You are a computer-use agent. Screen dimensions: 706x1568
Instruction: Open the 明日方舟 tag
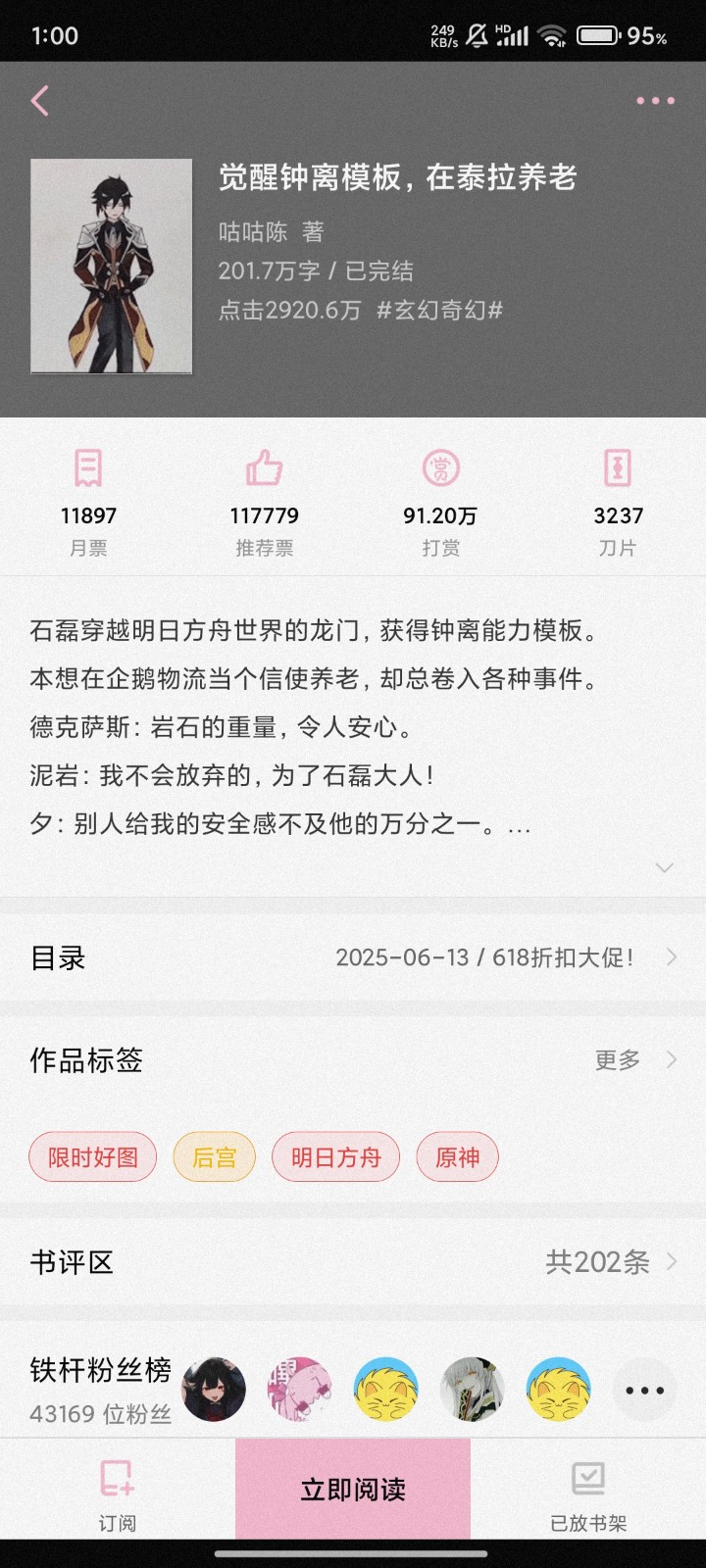335,1157
